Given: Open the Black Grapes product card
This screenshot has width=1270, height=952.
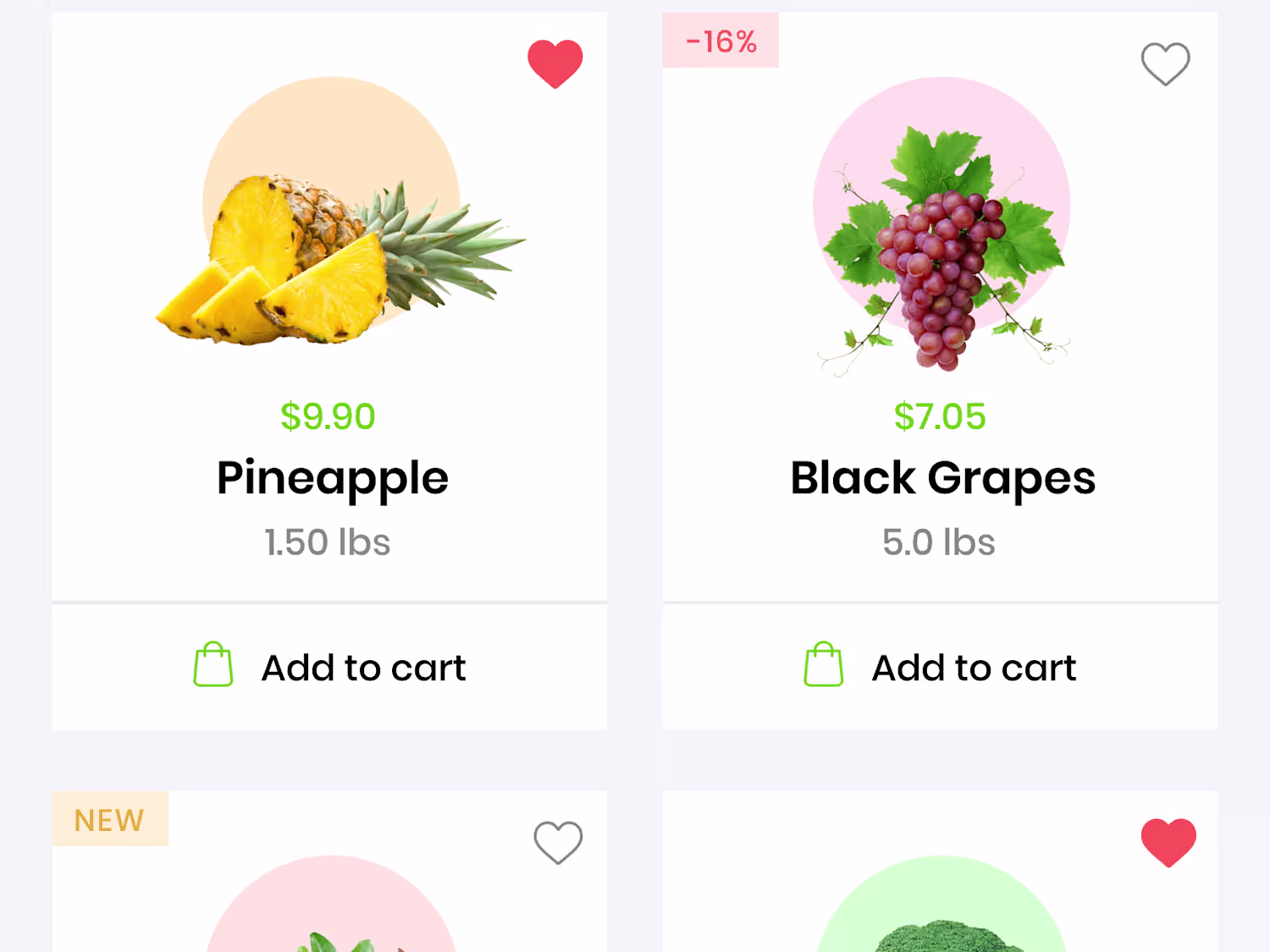Looking at the screenshot, I should pos(941,477).
